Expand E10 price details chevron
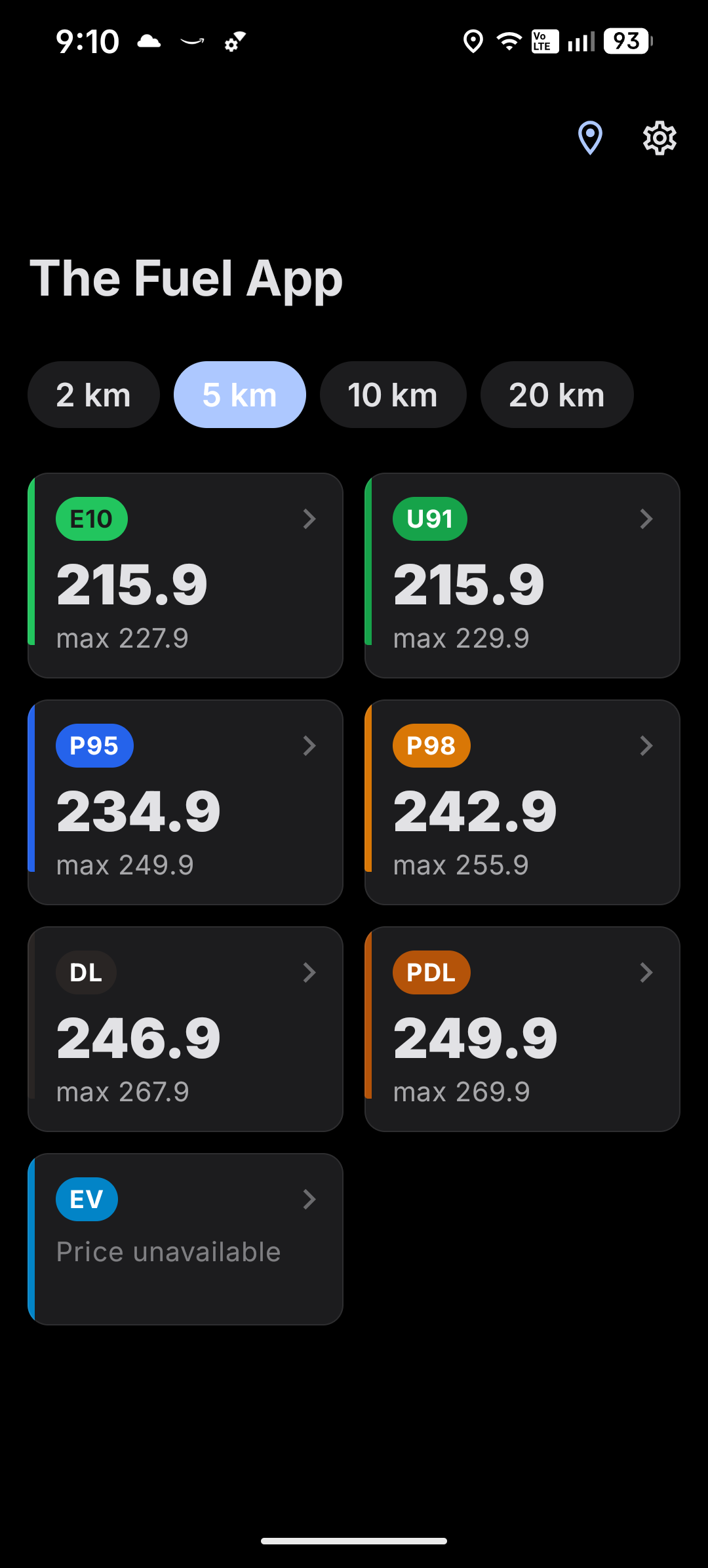 coord(309,519)
